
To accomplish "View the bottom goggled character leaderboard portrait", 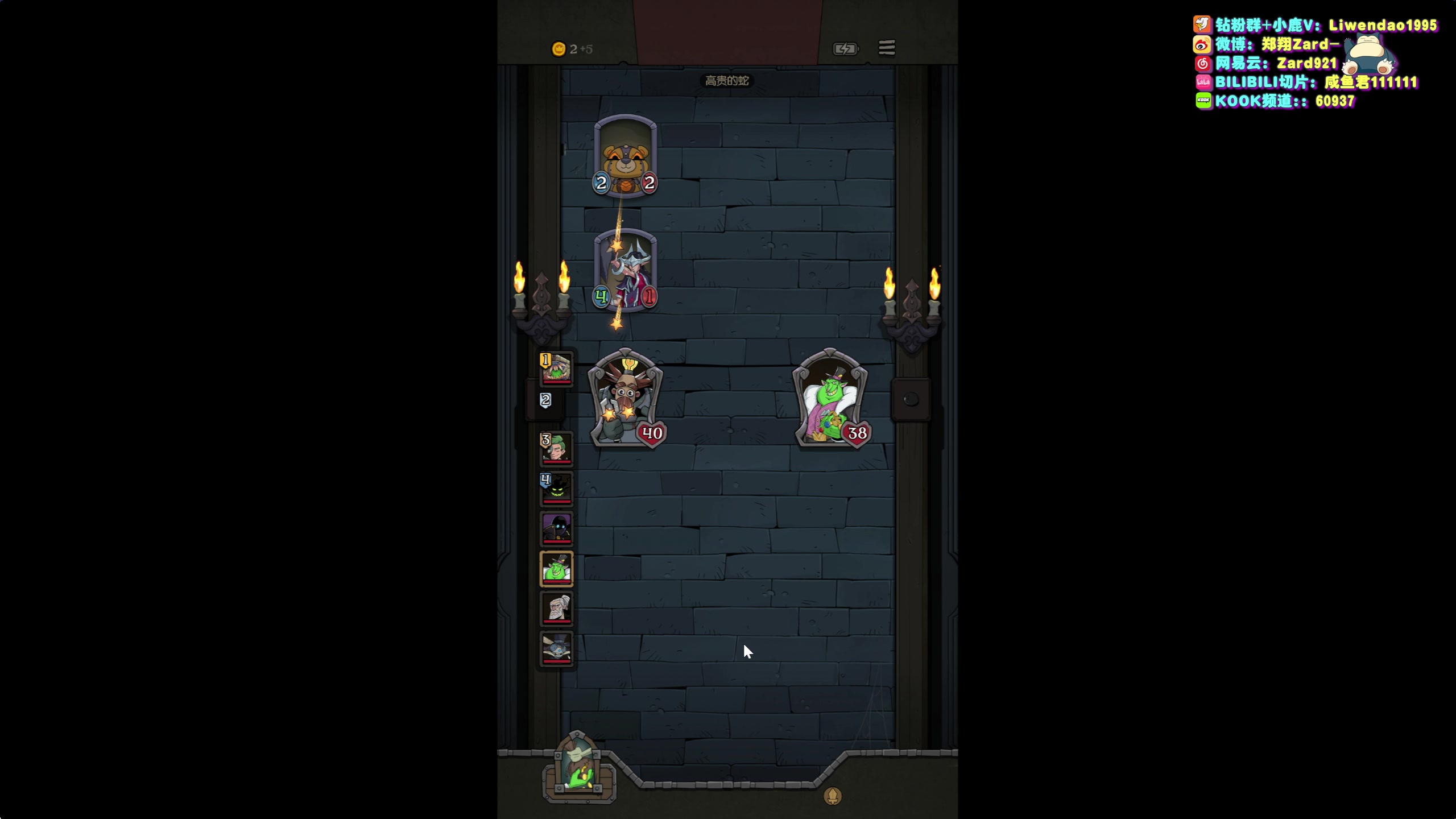I will click(557, 648).
